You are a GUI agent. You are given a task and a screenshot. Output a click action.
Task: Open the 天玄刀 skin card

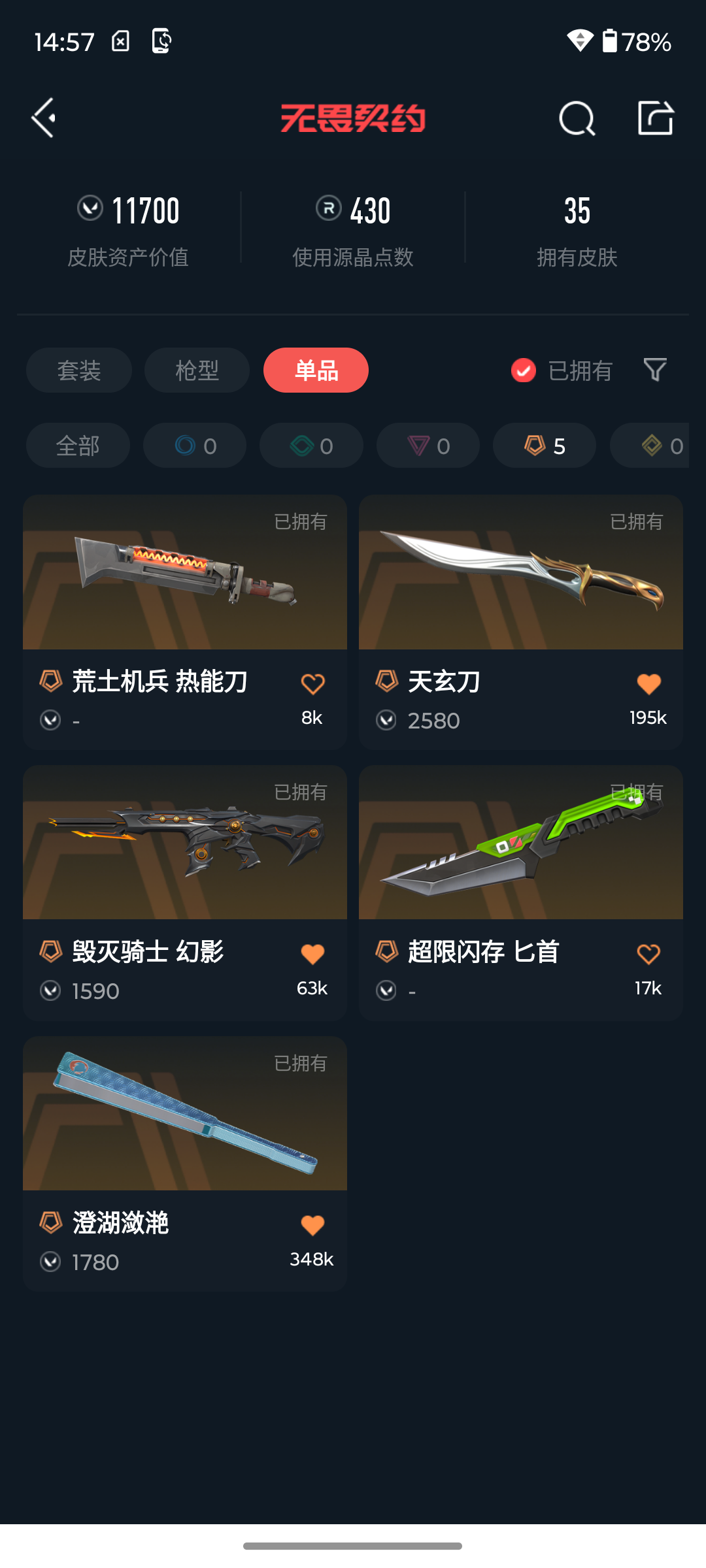521,622
